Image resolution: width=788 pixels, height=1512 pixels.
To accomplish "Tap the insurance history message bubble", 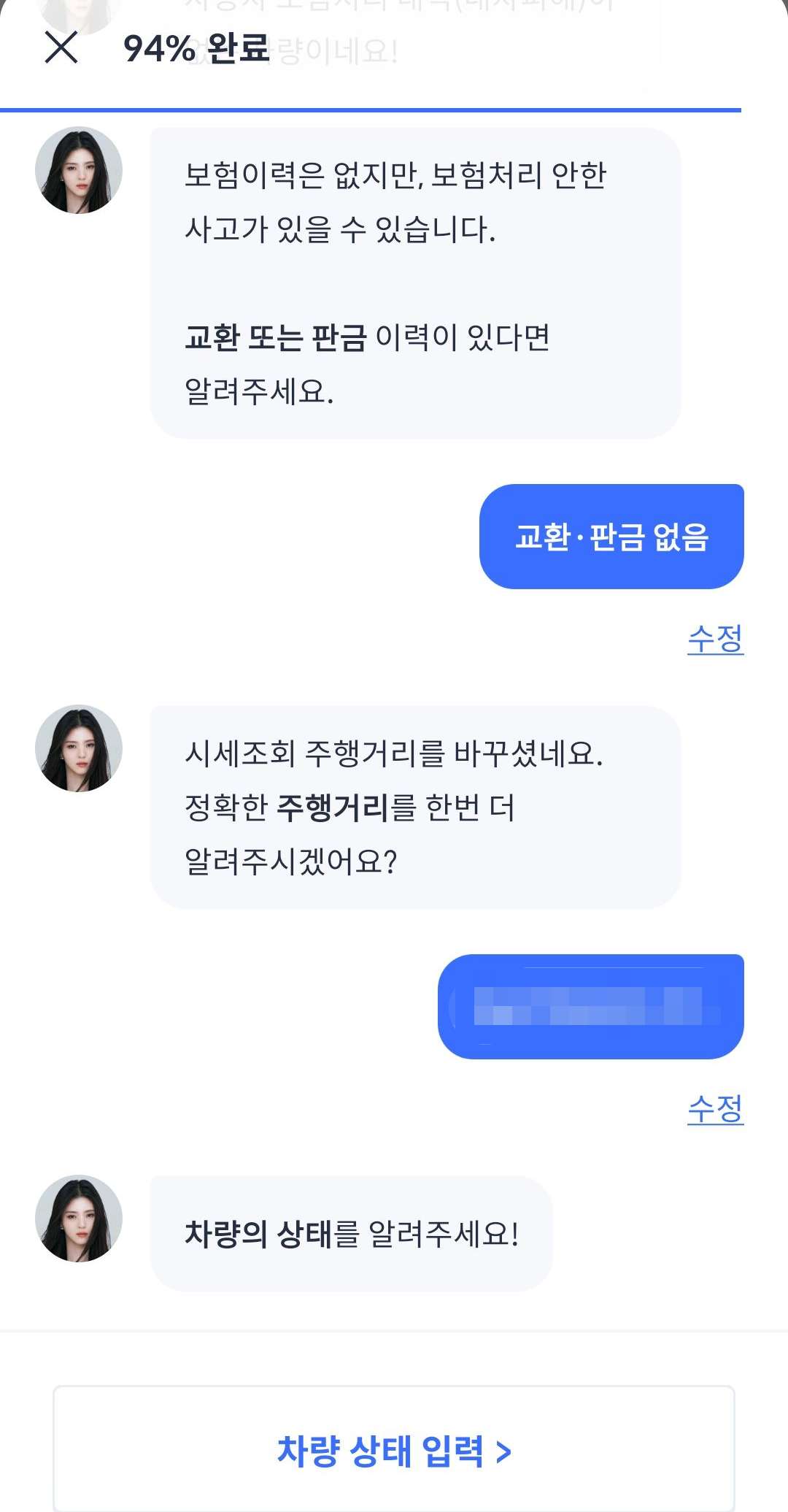I will 416,277.
